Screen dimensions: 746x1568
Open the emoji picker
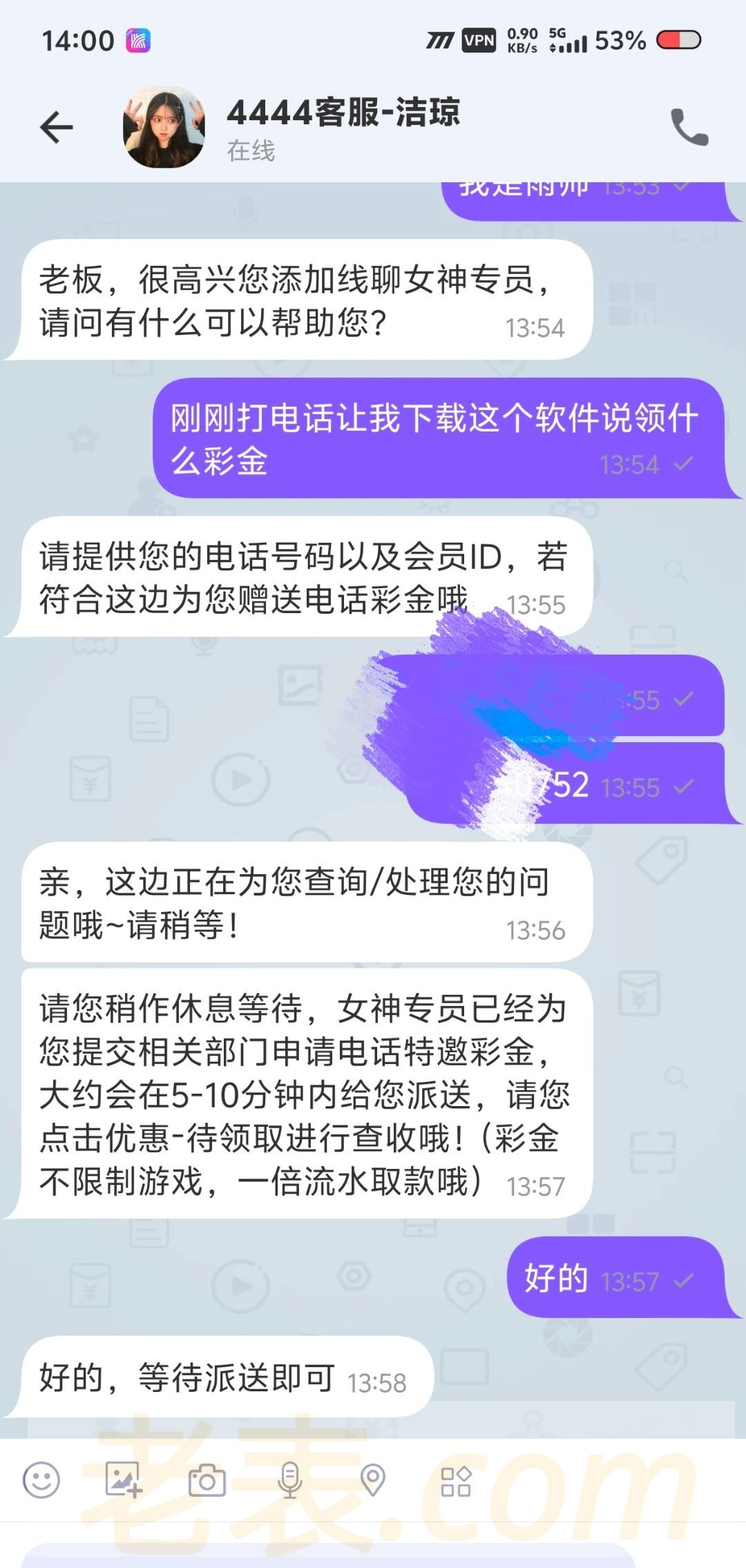41,1481
